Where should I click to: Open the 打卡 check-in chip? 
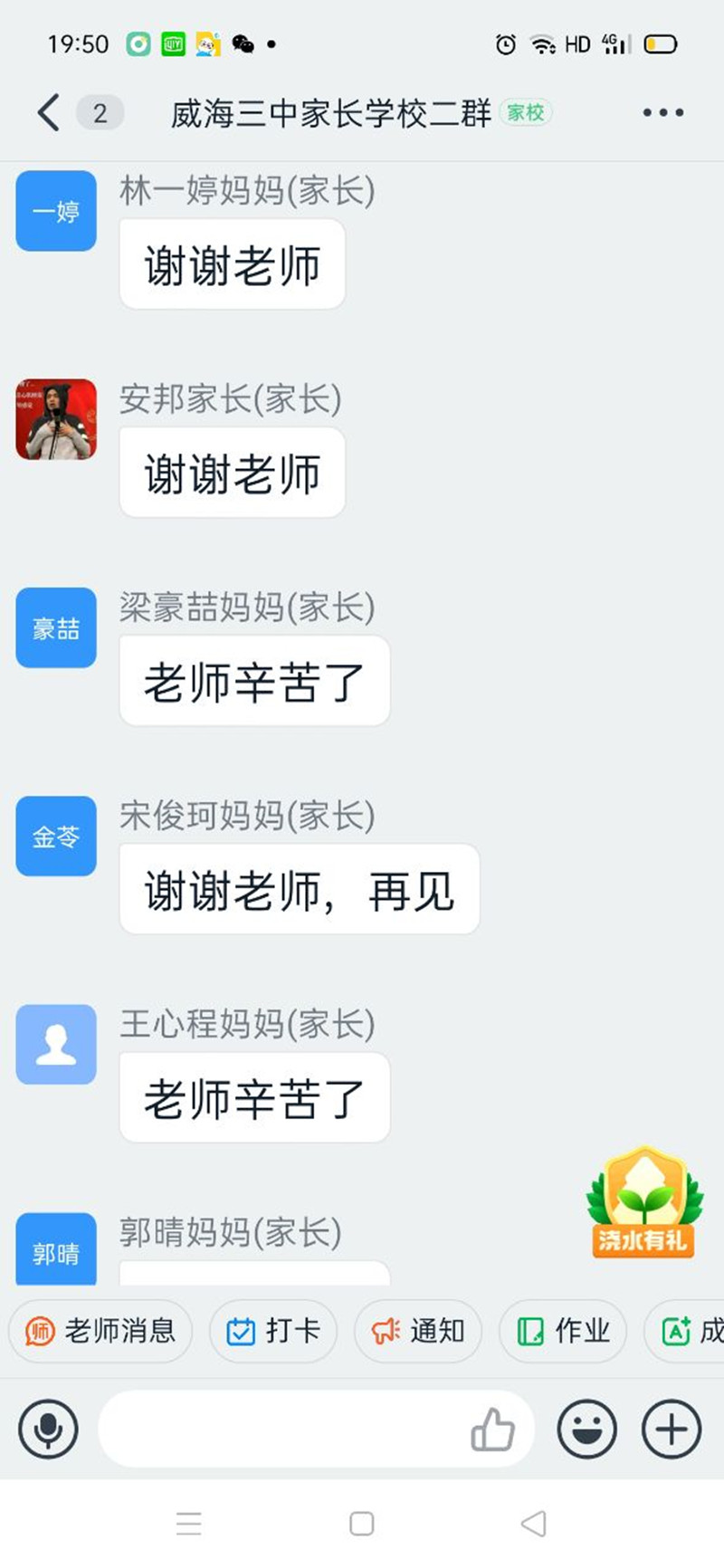(273, 1331)
